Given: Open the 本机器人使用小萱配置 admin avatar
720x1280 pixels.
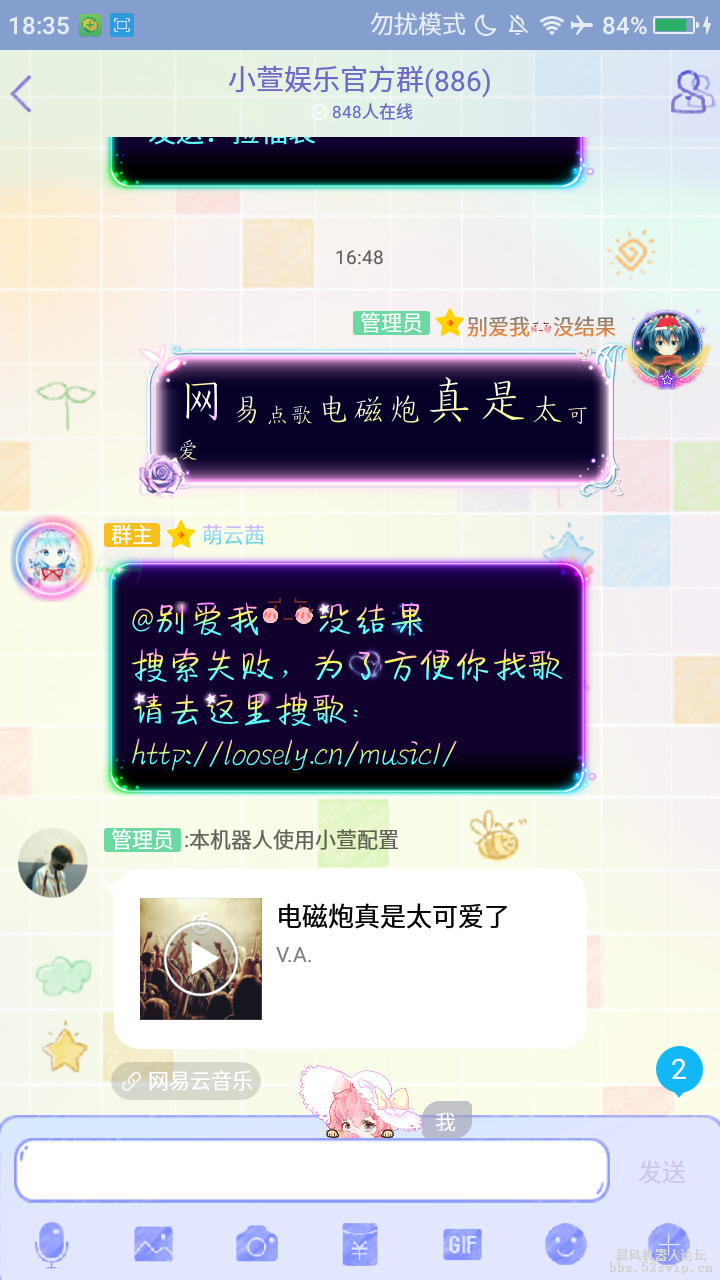Looking at the screenshot, I should coord(52,862).
